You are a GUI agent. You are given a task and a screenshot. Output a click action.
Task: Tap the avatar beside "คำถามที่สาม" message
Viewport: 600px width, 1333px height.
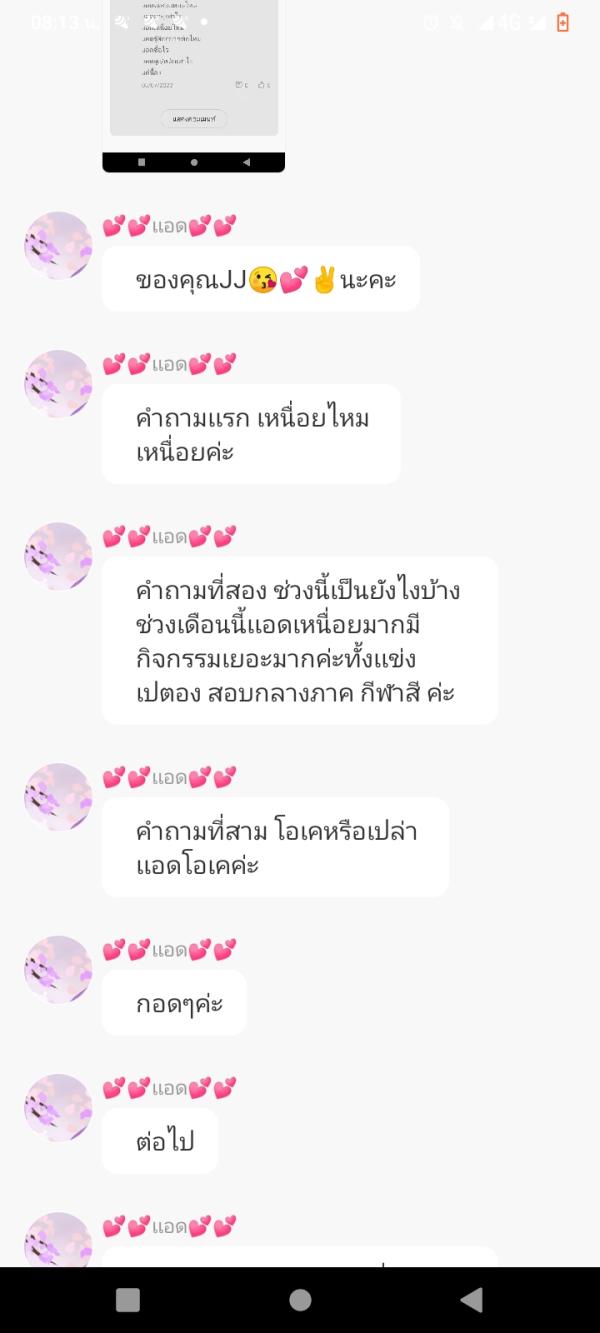tap(58, 797)
